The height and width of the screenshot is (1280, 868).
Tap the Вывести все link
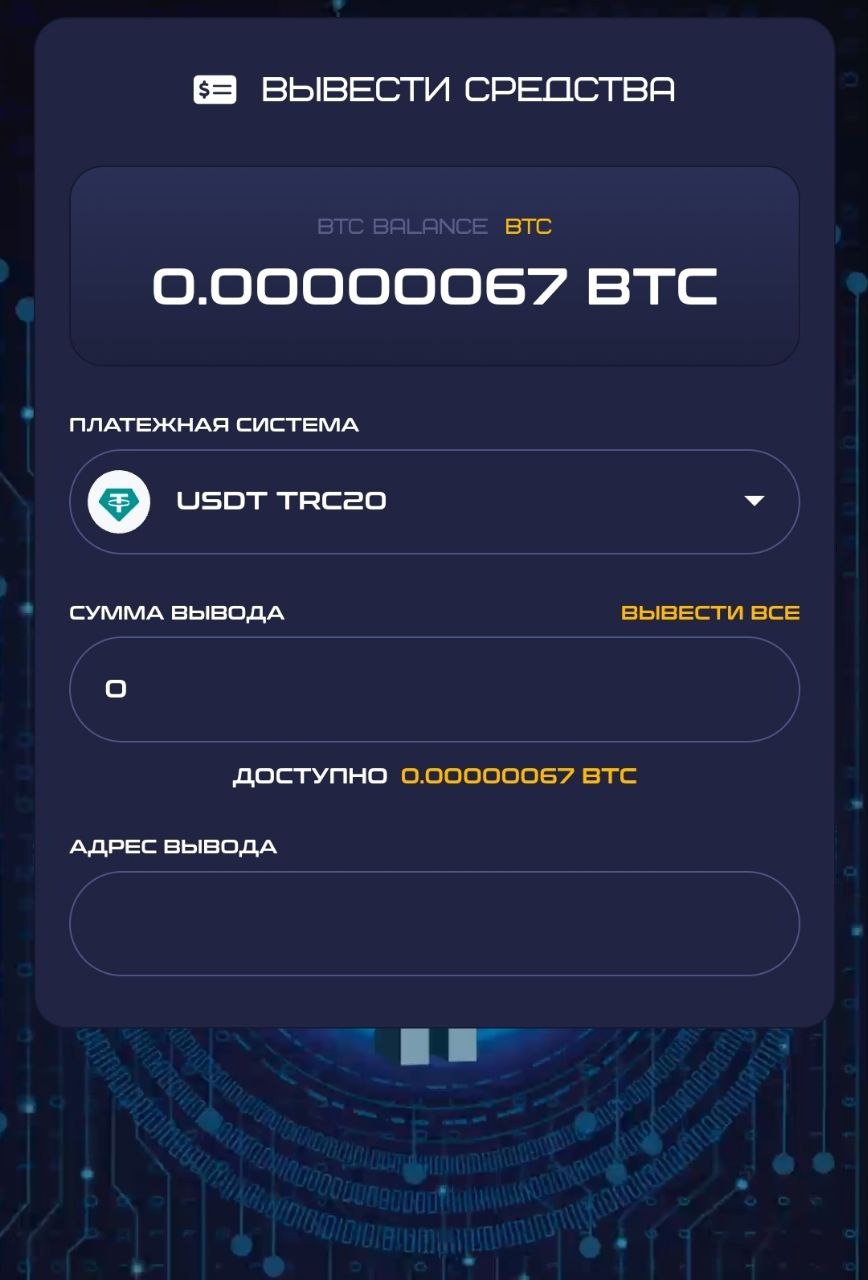pos(710,613)
